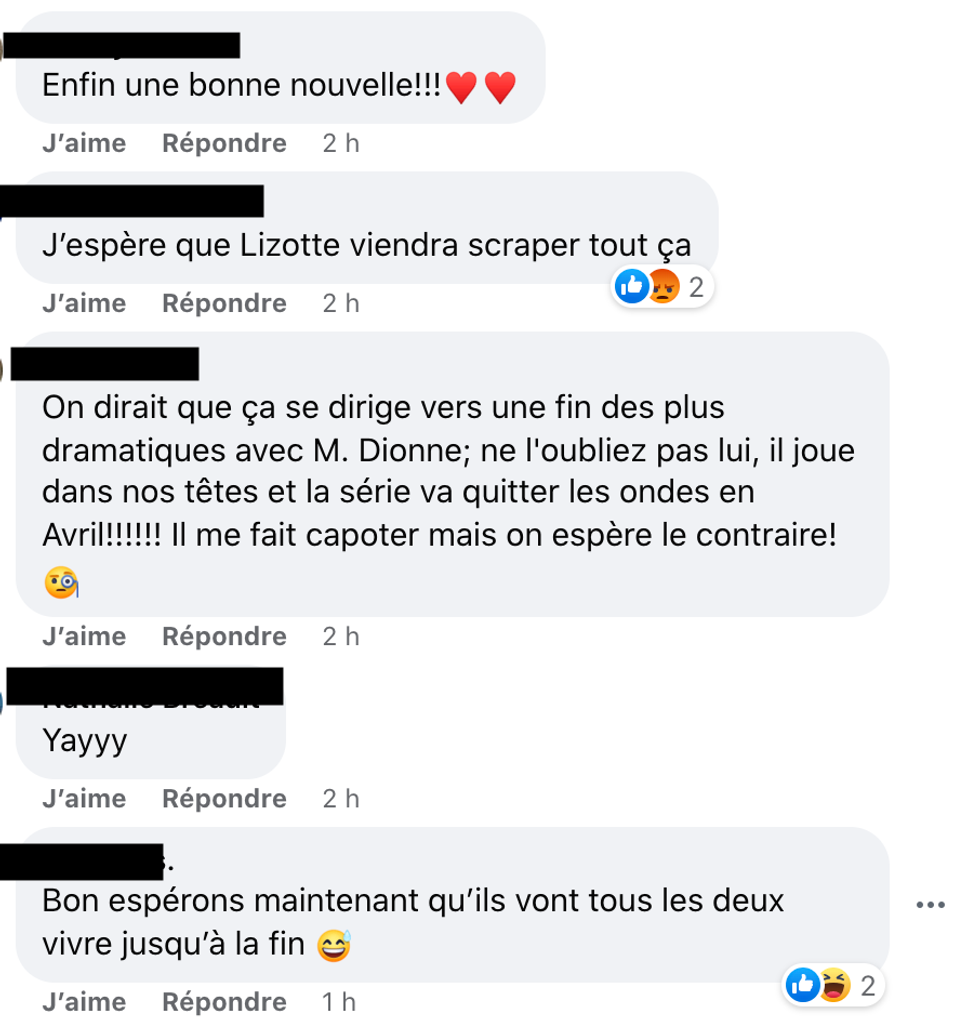The image size is (980, 1025).
Task: Like the 'Yayyy' comment
Action: (x=84, y=799)
